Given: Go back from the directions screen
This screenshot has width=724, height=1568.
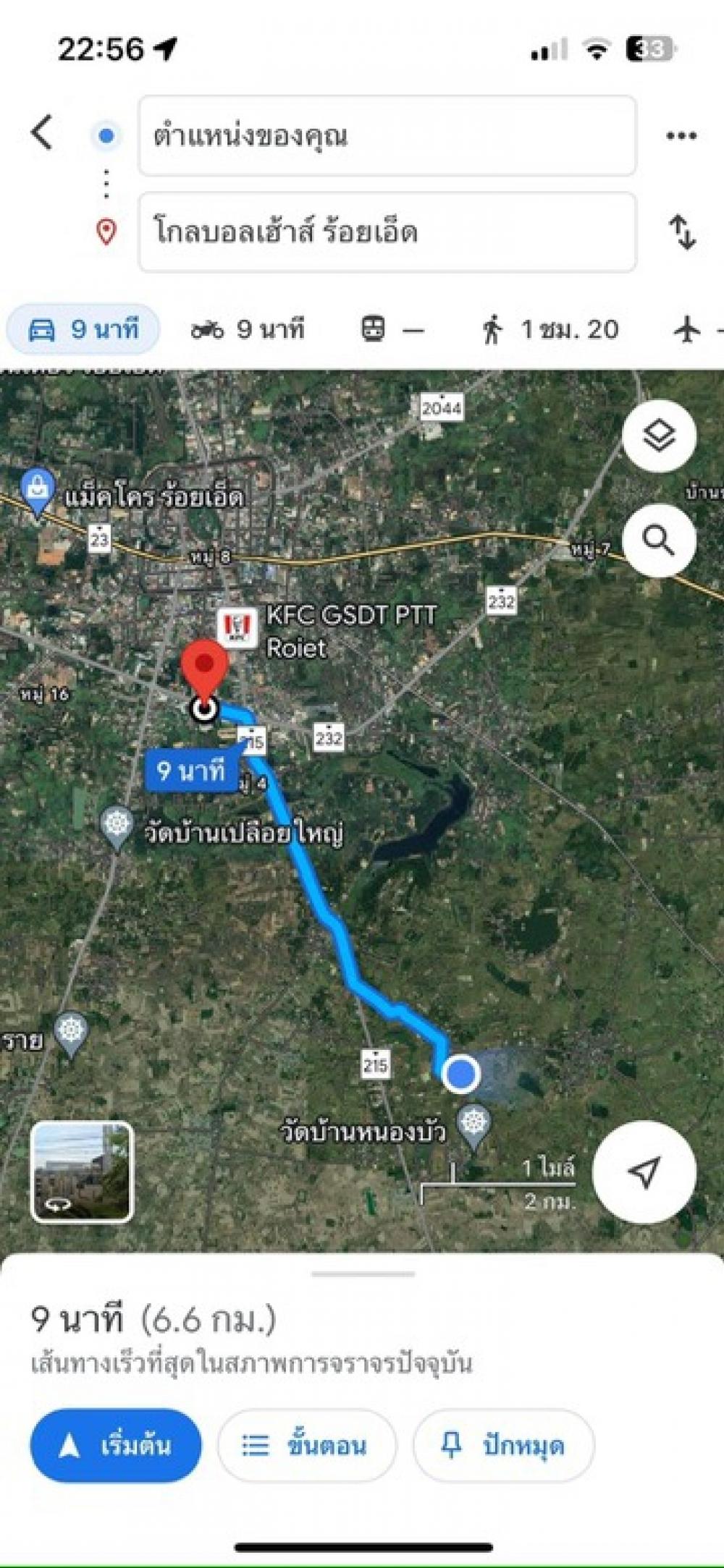Looking at the screenshot, I should point(43,133).
